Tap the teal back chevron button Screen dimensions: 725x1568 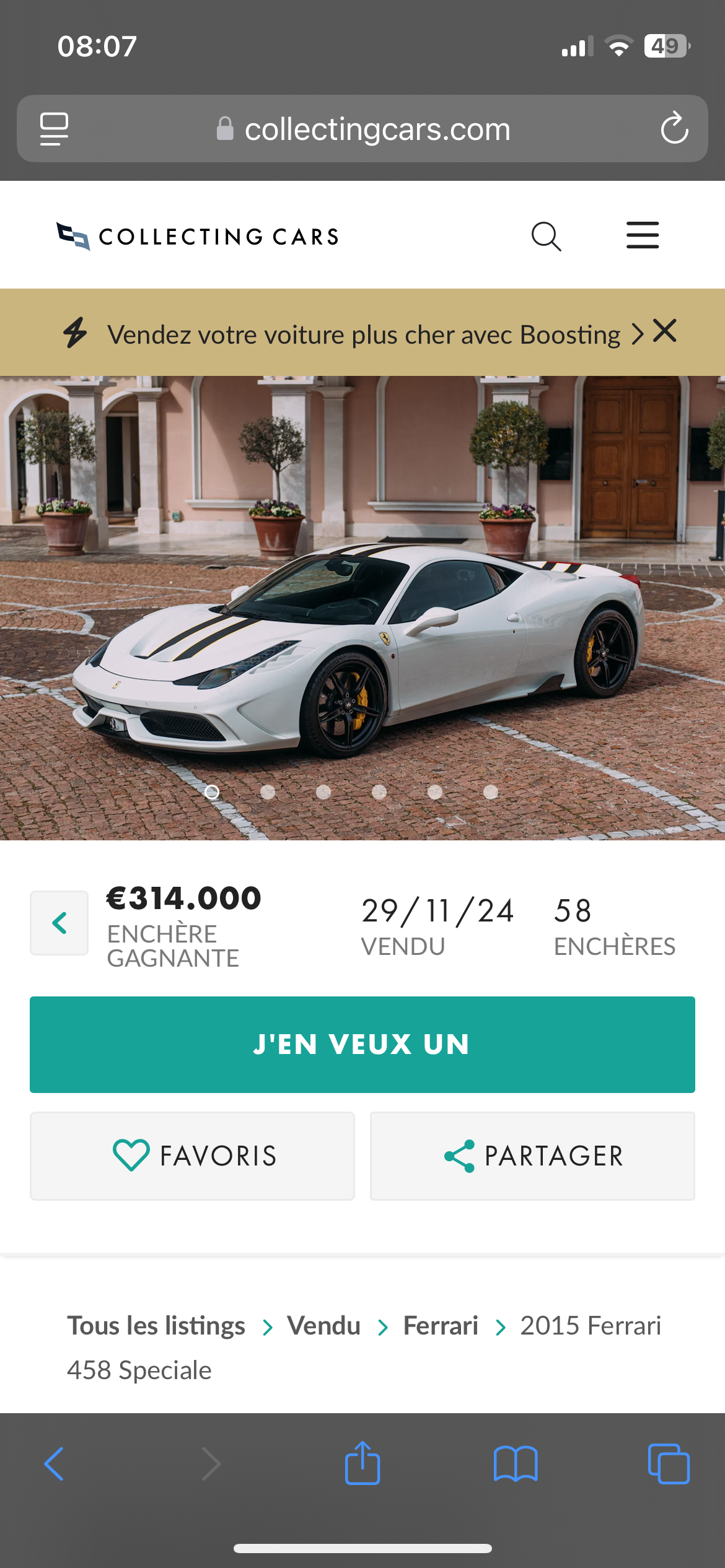[x=59, y=923]
